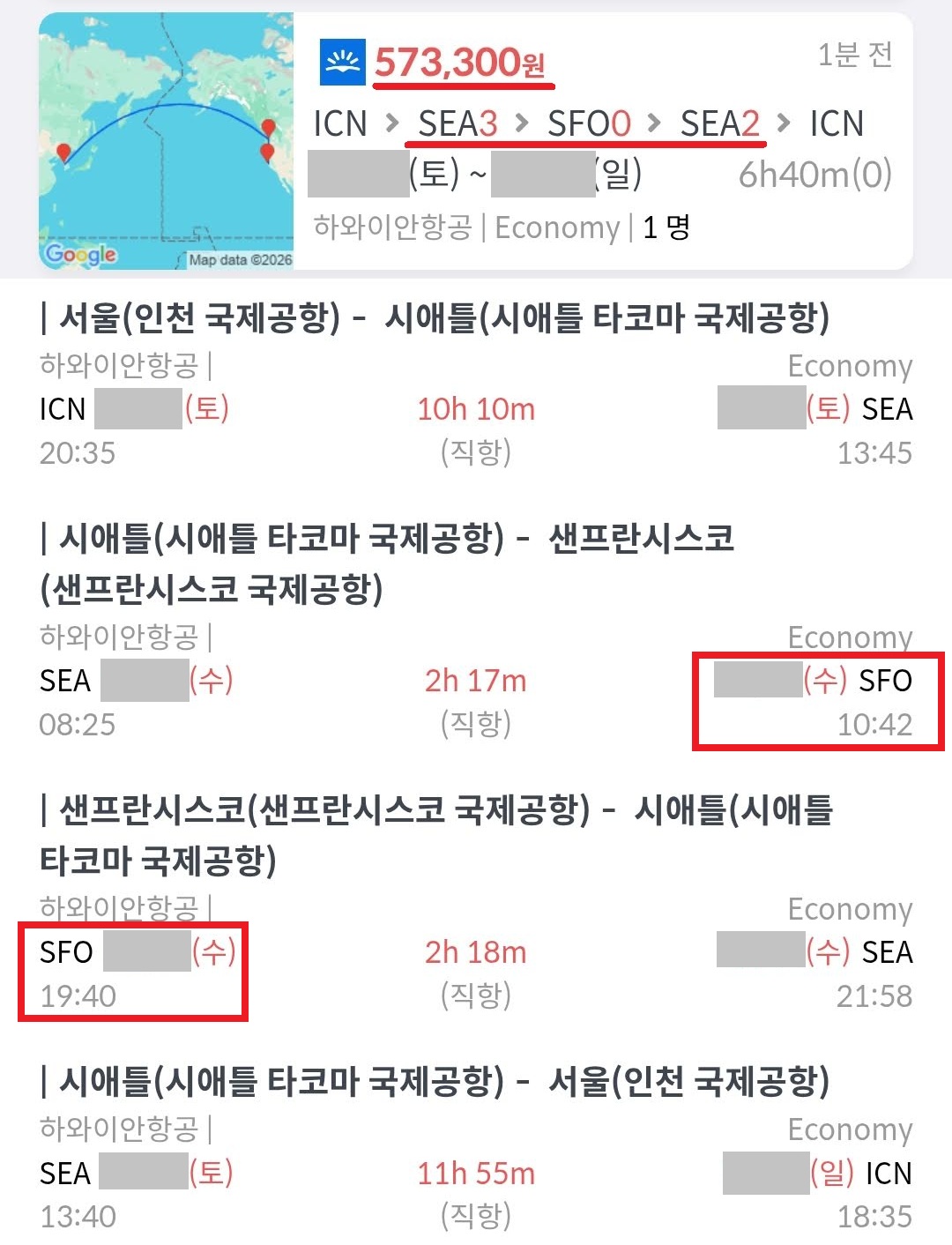Expand the chevron between ICN and SEA3

pos(392,125)
